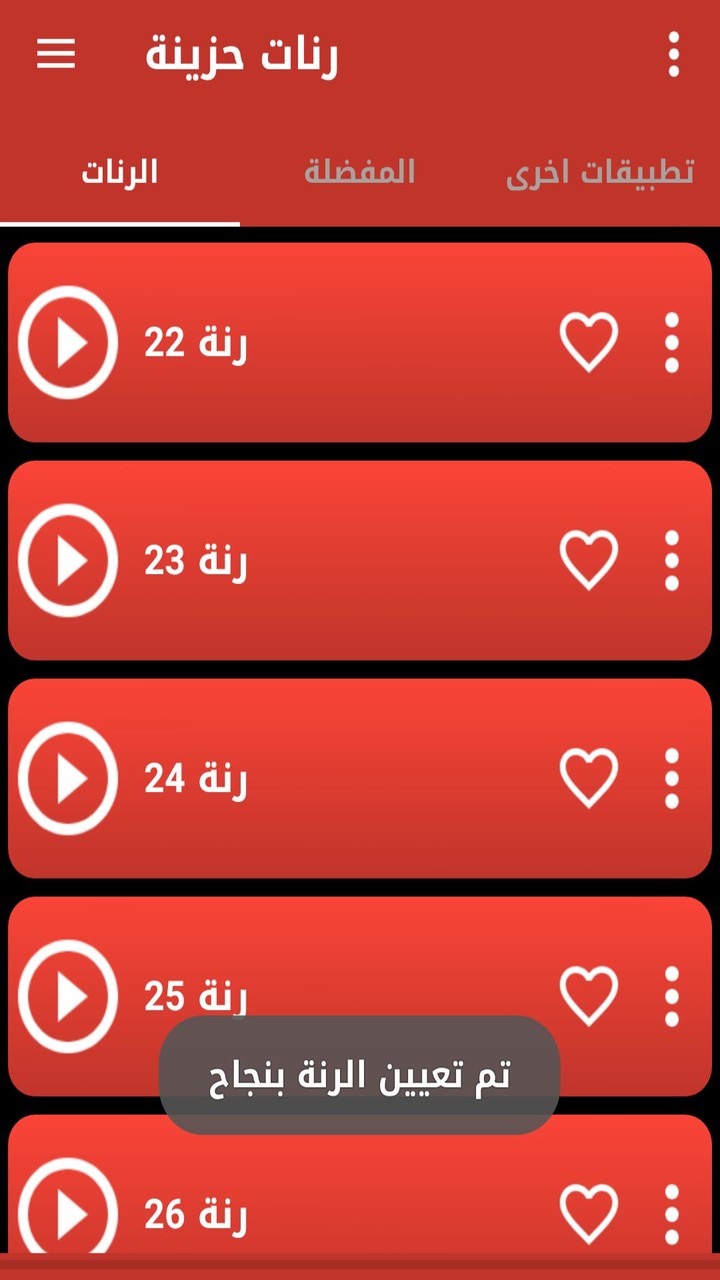
Task: Dismiss the تم تعيين الرنة بنجاح toast
Action: click(x=360, y=1075)
